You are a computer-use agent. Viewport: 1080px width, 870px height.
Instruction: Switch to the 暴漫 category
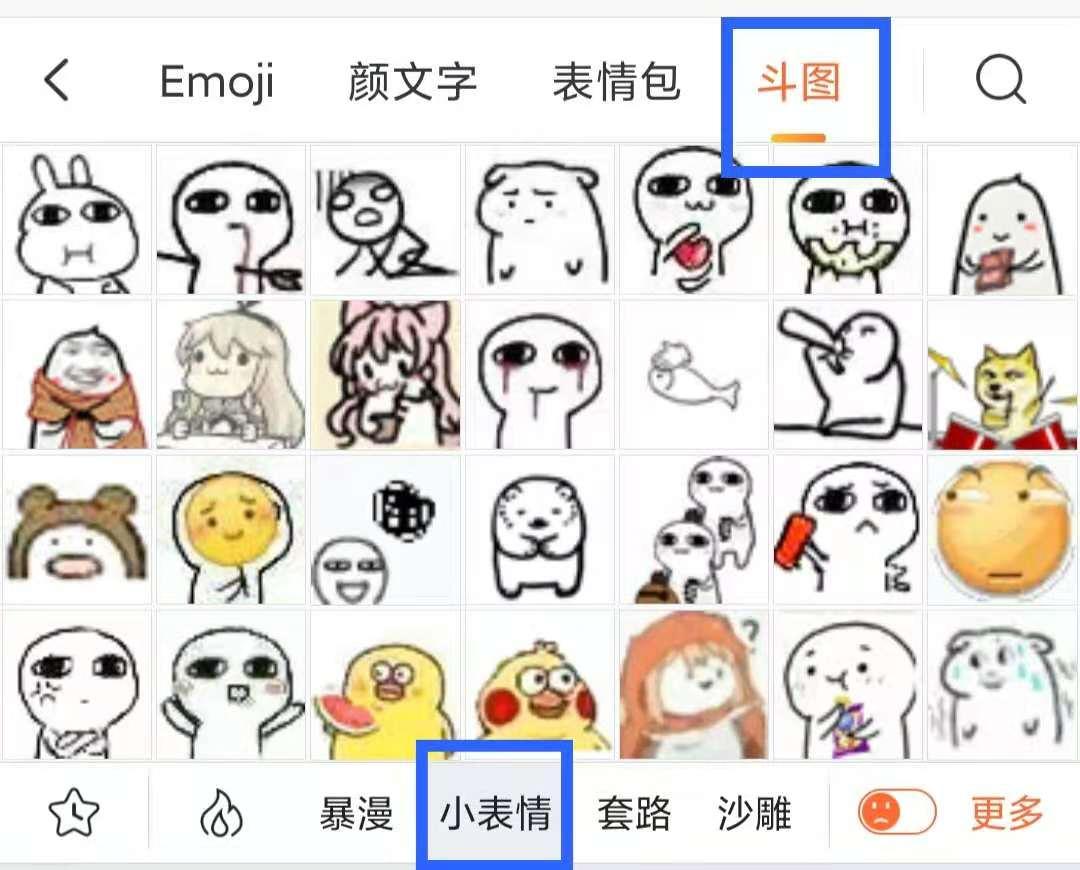(356, 815)
